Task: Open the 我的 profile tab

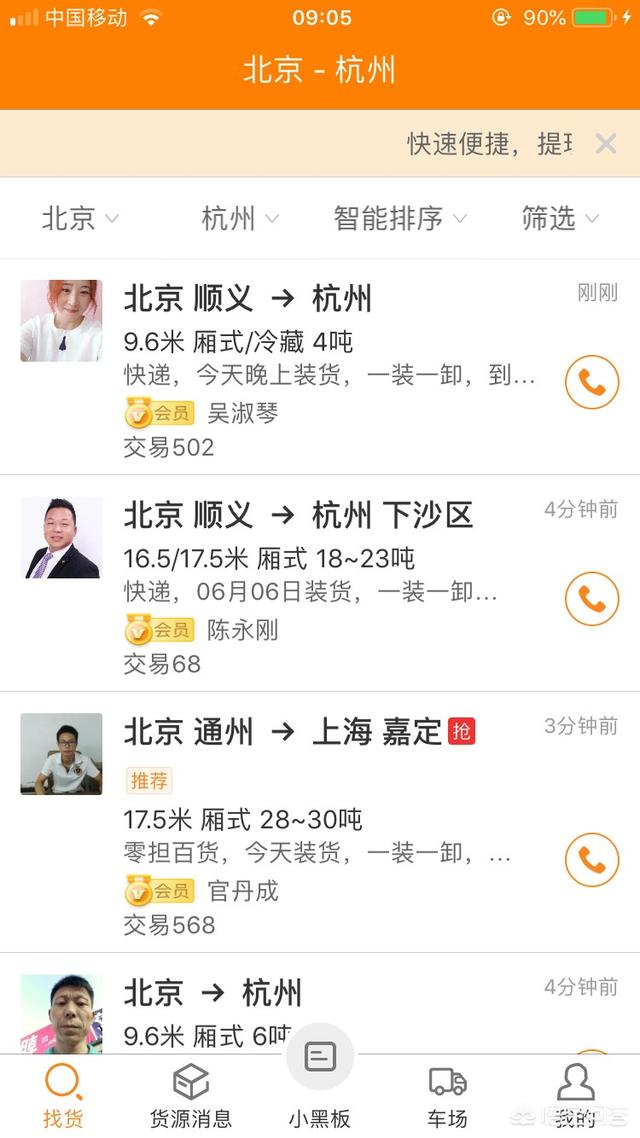Action: coord(576,1096)
